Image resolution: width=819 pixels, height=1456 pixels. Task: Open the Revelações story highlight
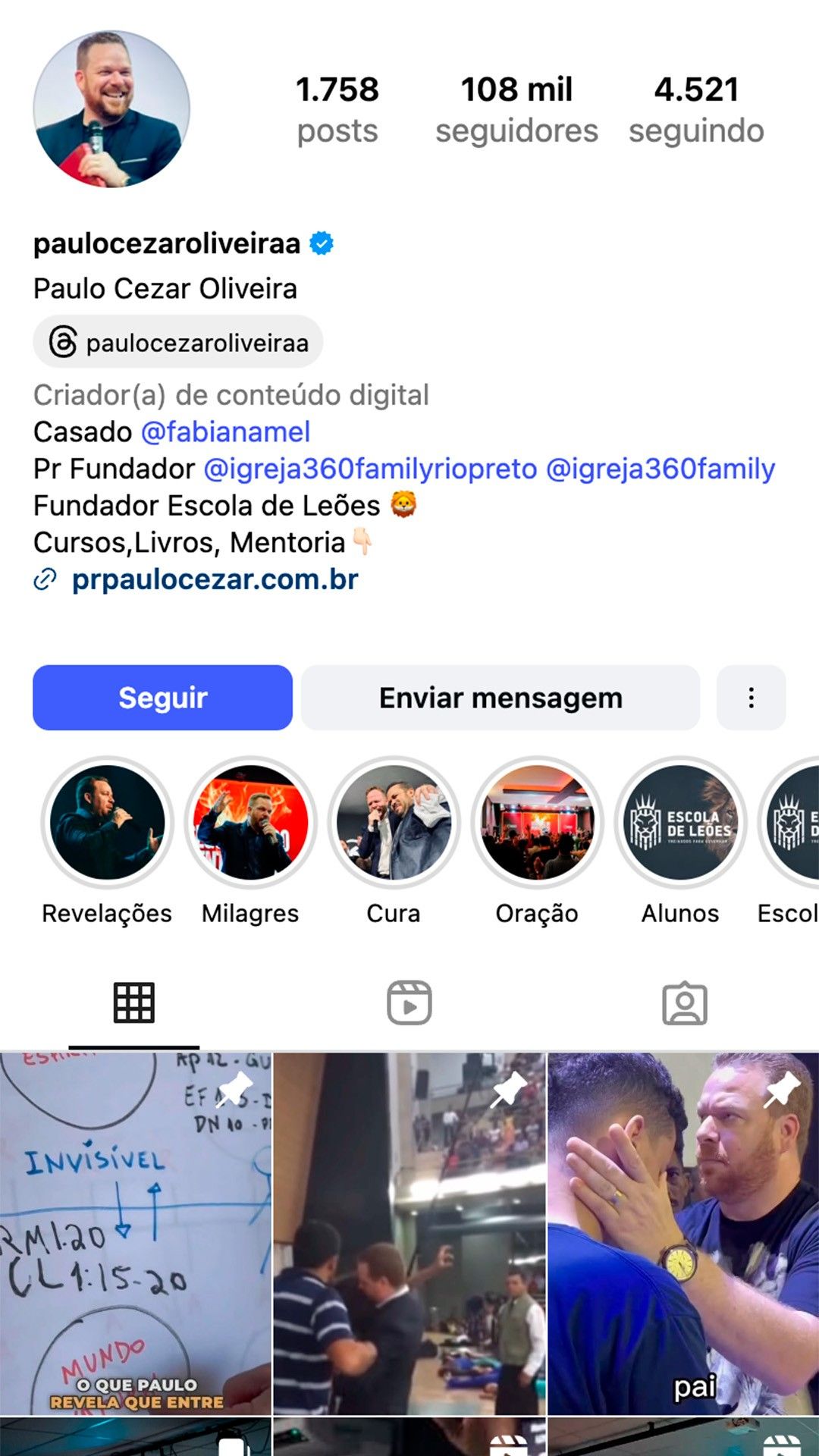[x=107, y=823]
